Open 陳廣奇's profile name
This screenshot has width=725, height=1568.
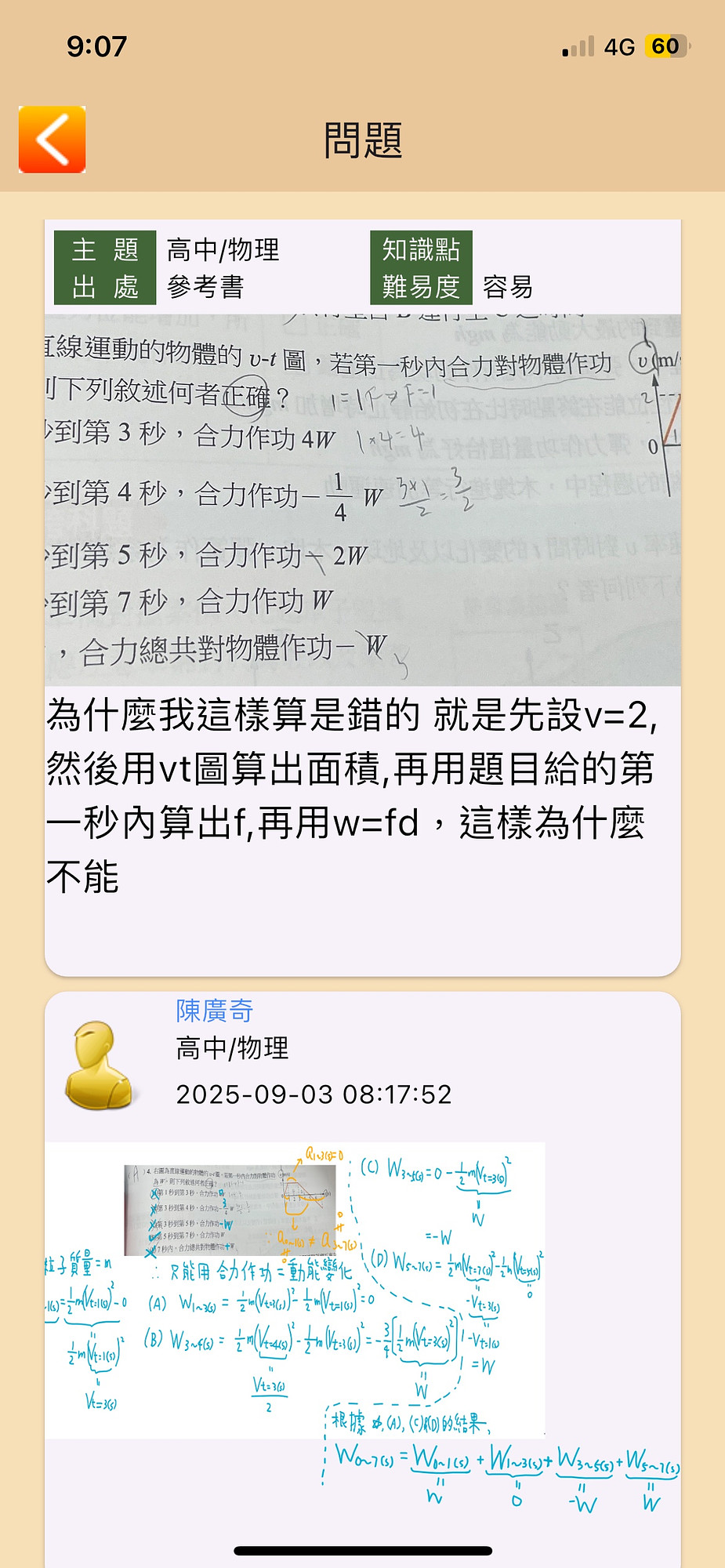[214, 1011]
